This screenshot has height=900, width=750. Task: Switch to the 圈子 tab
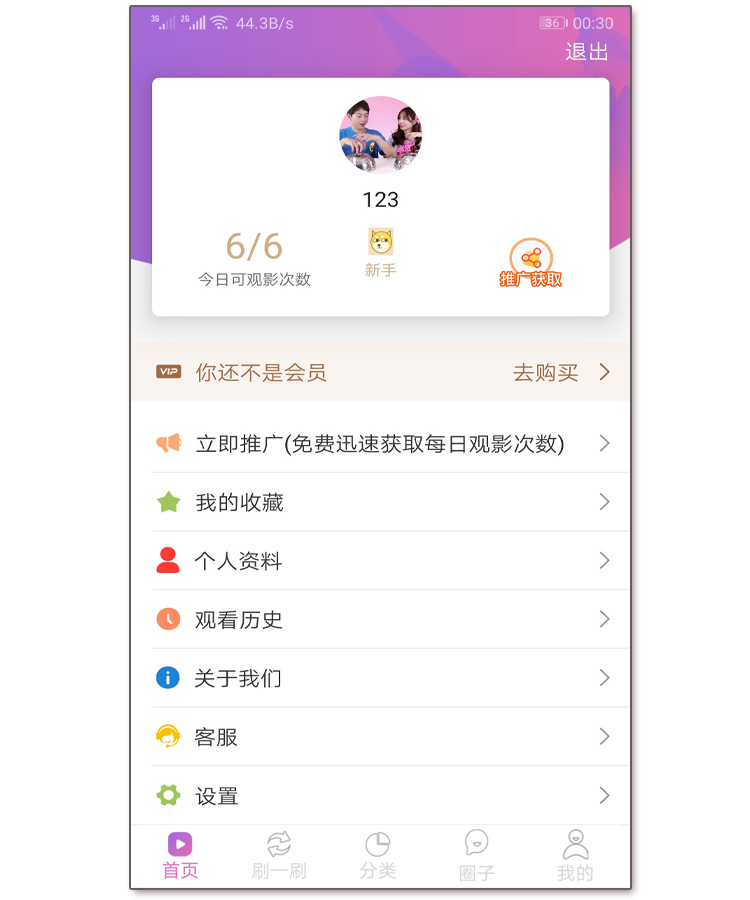click(x=477, y=856)
